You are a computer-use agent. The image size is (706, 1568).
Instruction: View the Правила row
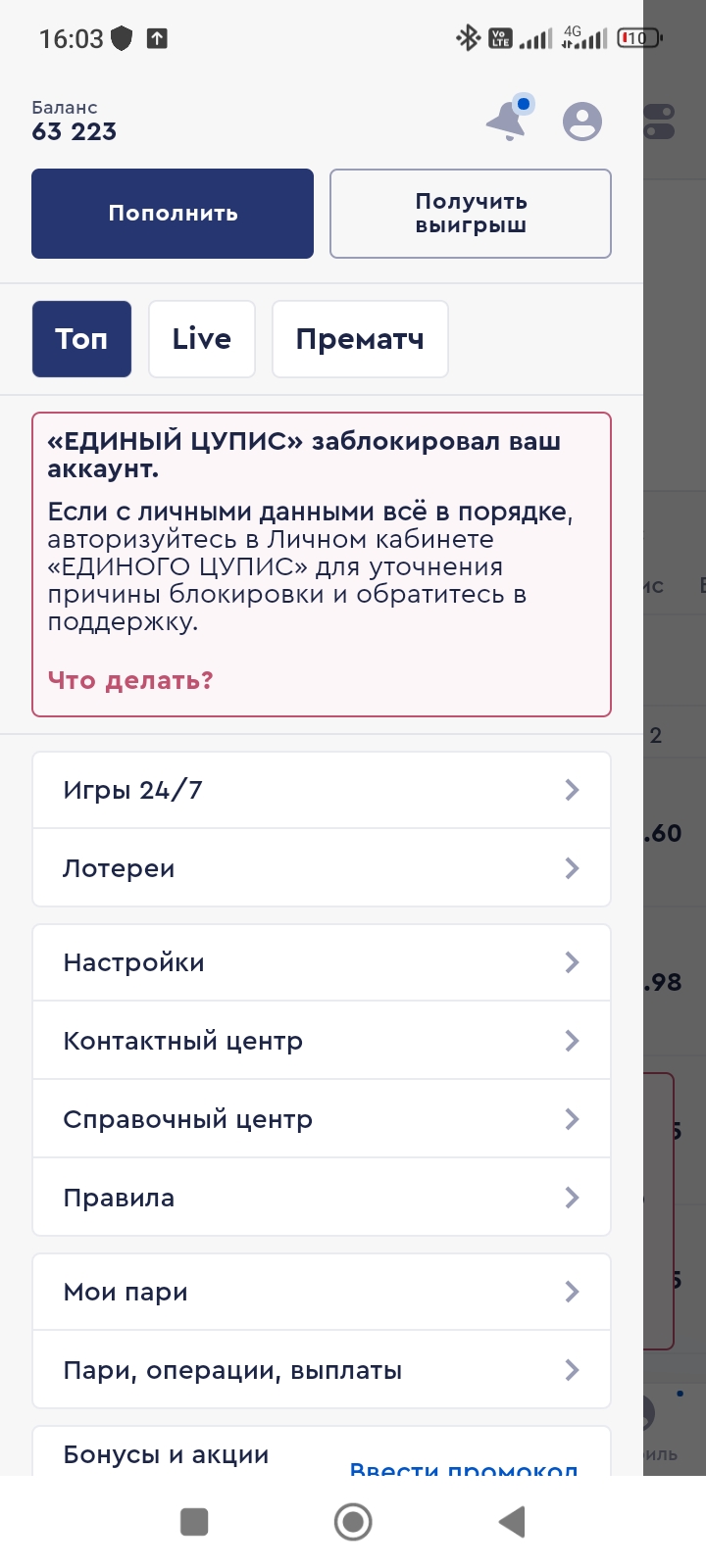[322, 1198]
